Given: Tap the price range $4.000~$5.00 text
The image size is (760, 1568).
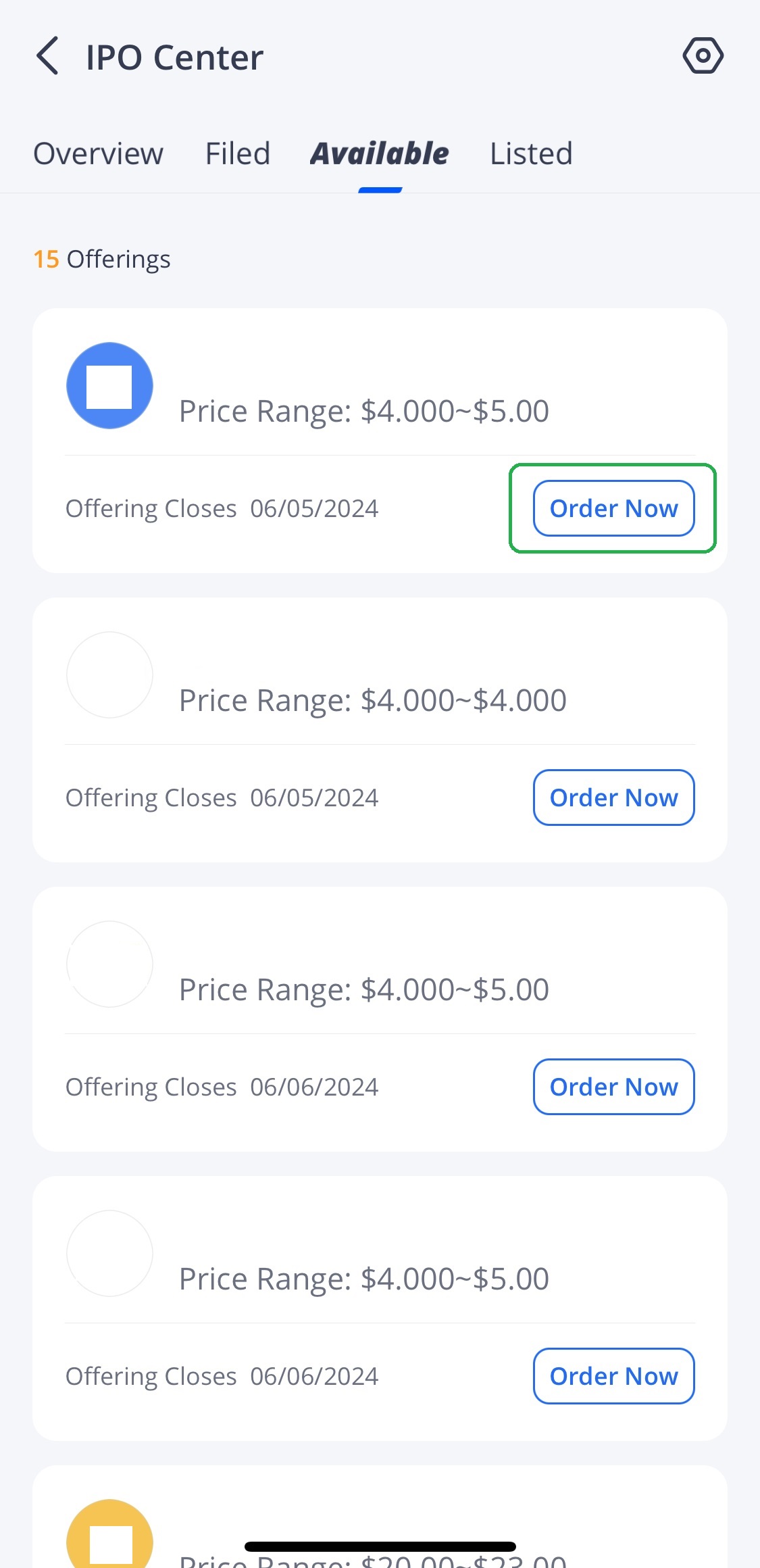Looking at the screenshot, I should [364, 410].
